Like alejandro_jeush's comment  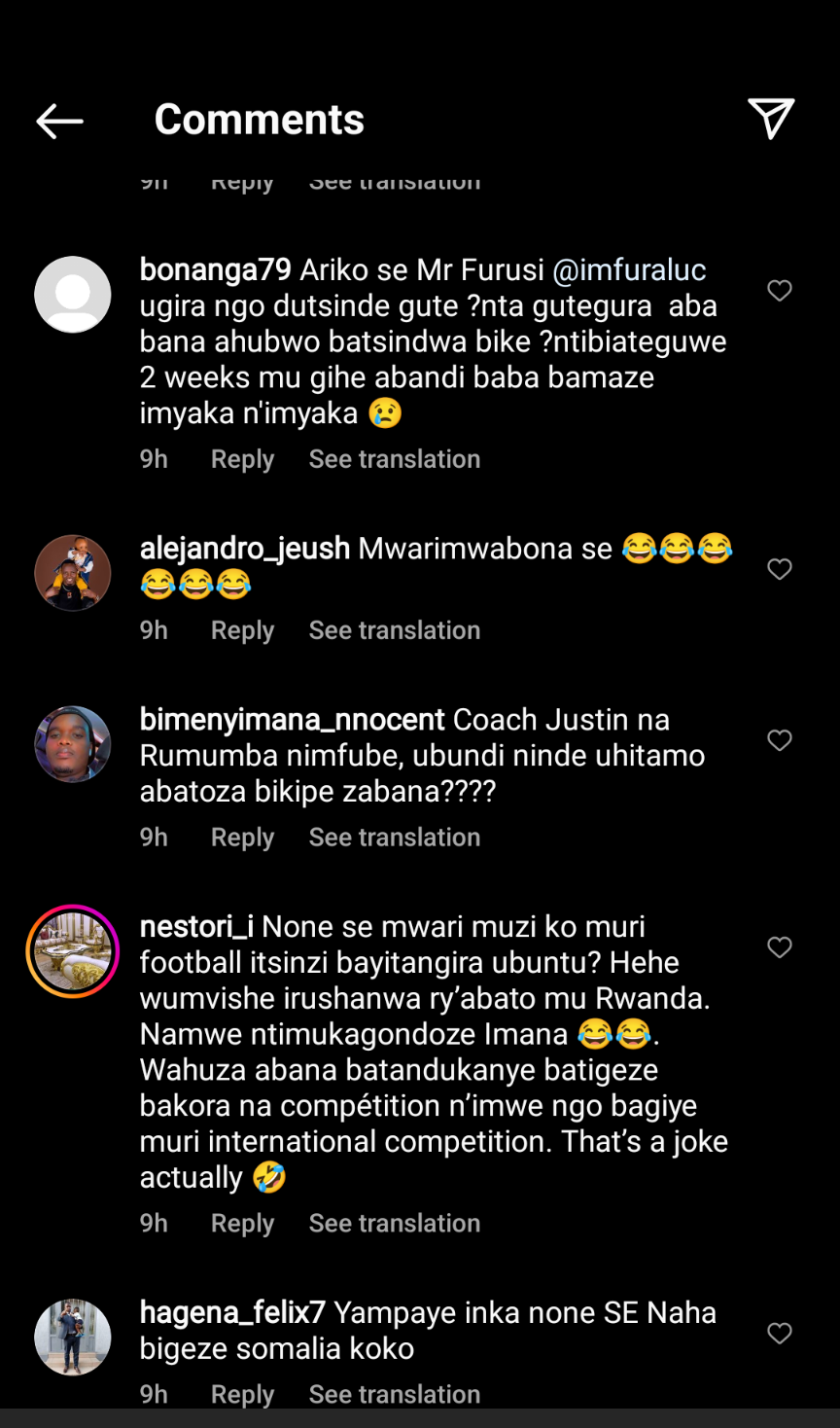pyautogui.click(x=779, y=569)
